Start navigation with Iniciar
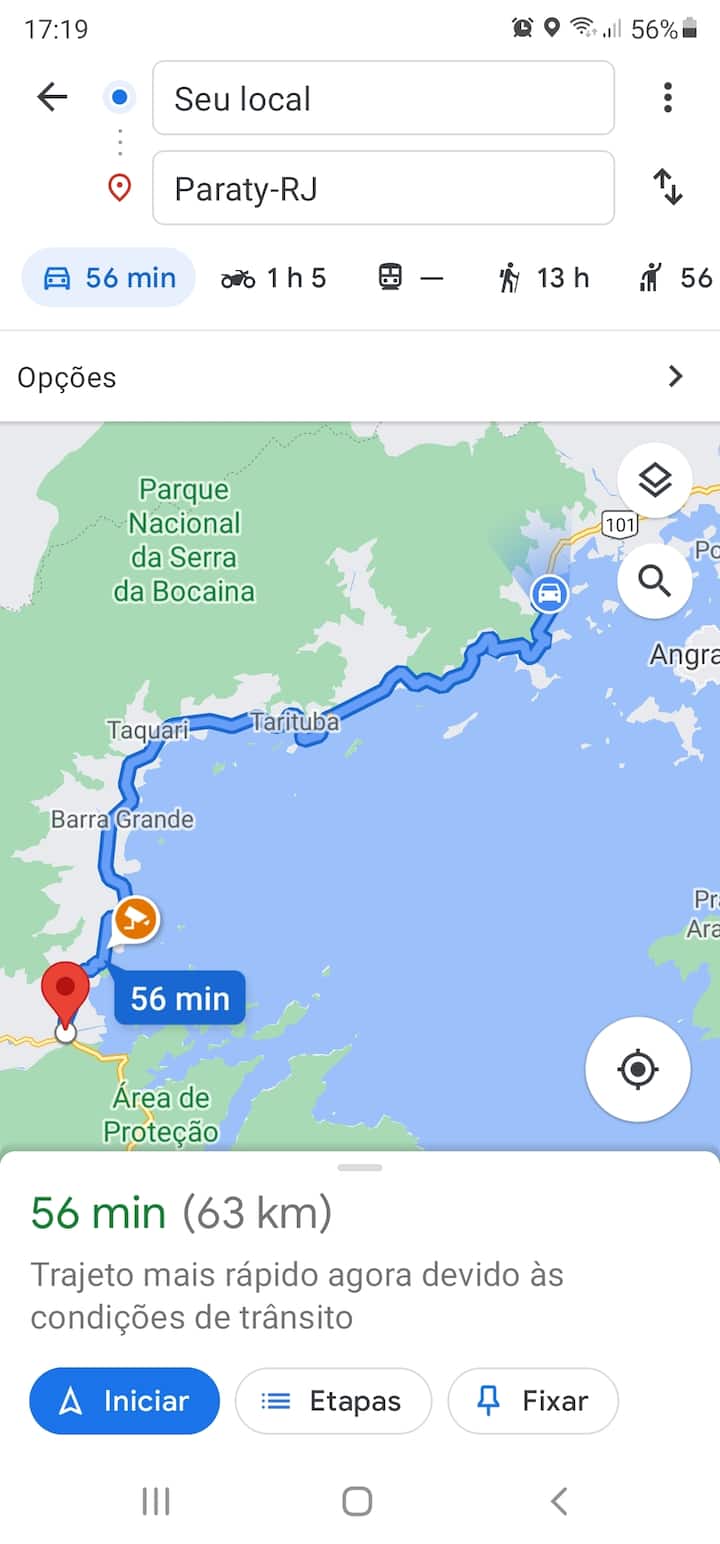Viewport: 720px width, 1544px height. tap(125, 1401)
